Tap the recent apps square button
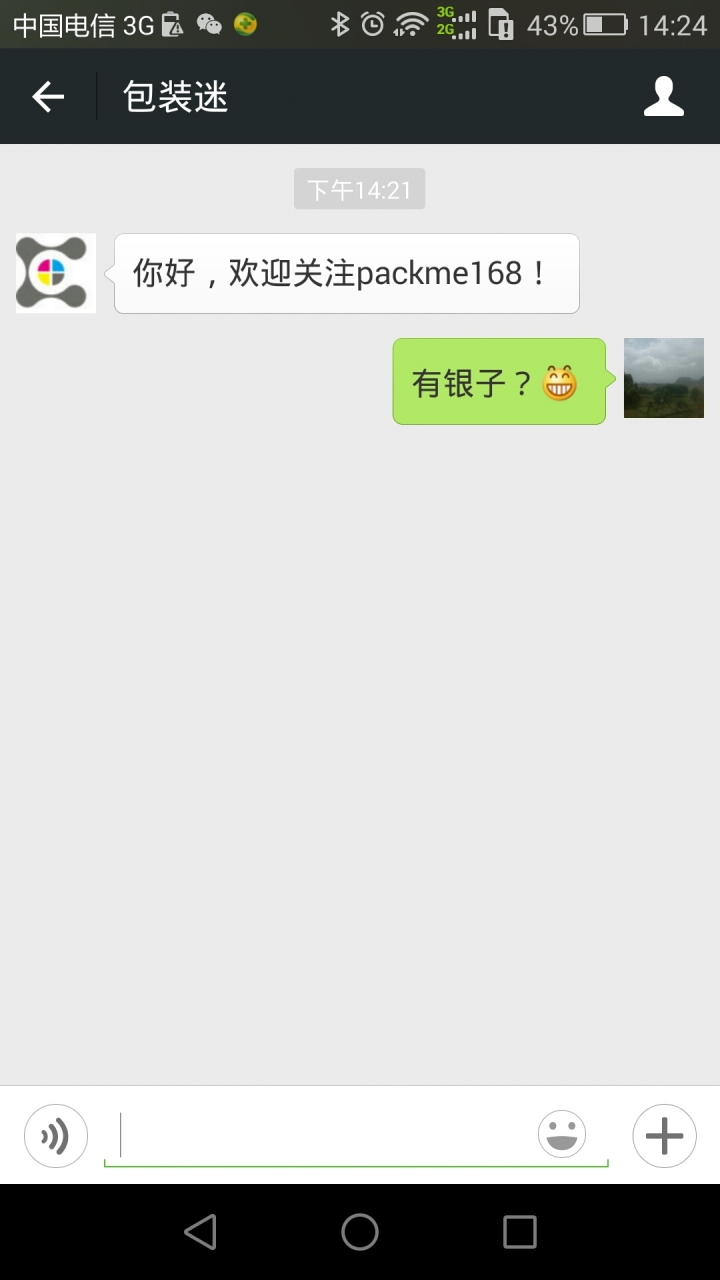Viewport: 720px width, 1280px height. pos(519,1231)
